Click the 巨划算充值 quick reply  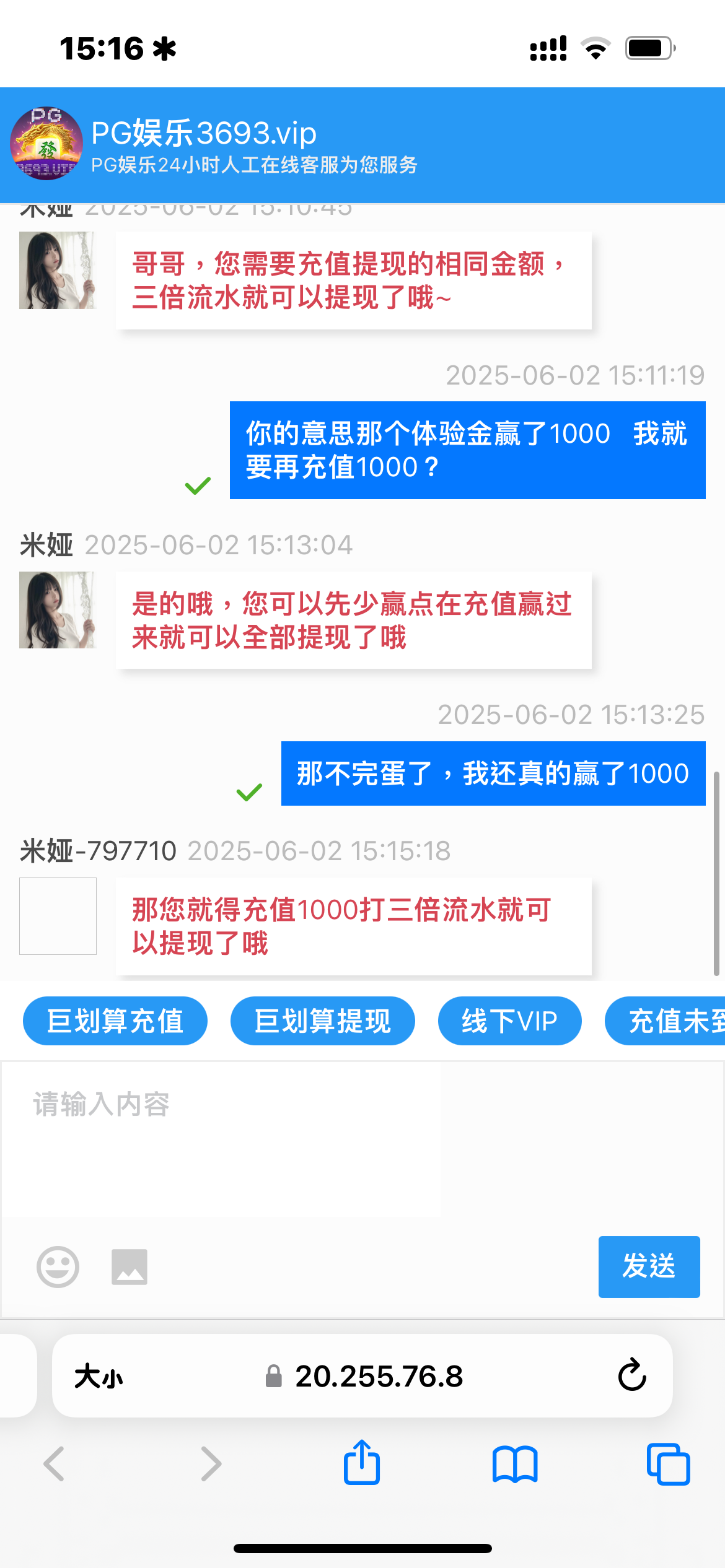(x=115, y=1021)
